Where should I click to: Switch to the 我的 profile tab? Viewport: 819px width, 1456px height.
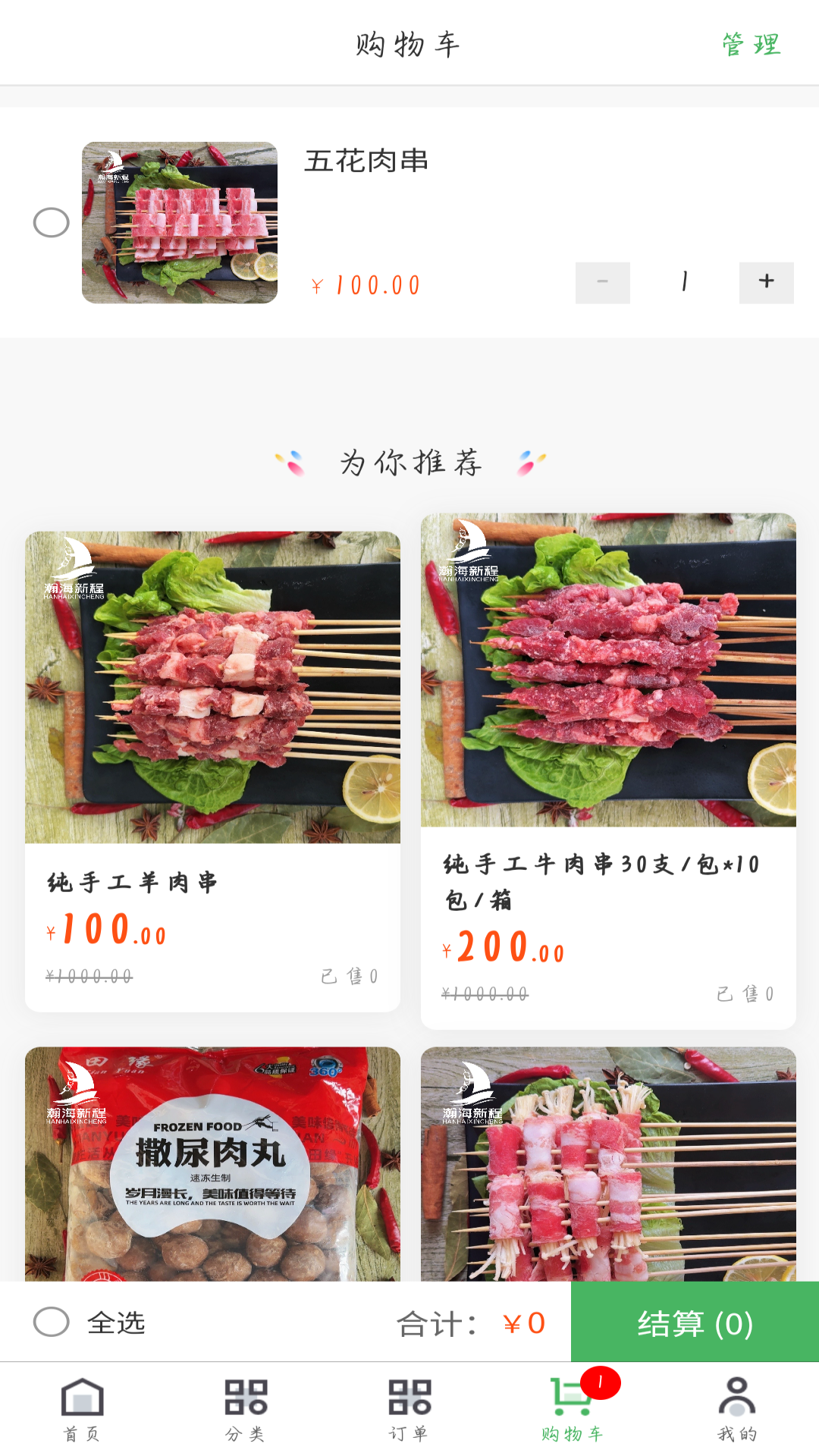[737, 1409]
